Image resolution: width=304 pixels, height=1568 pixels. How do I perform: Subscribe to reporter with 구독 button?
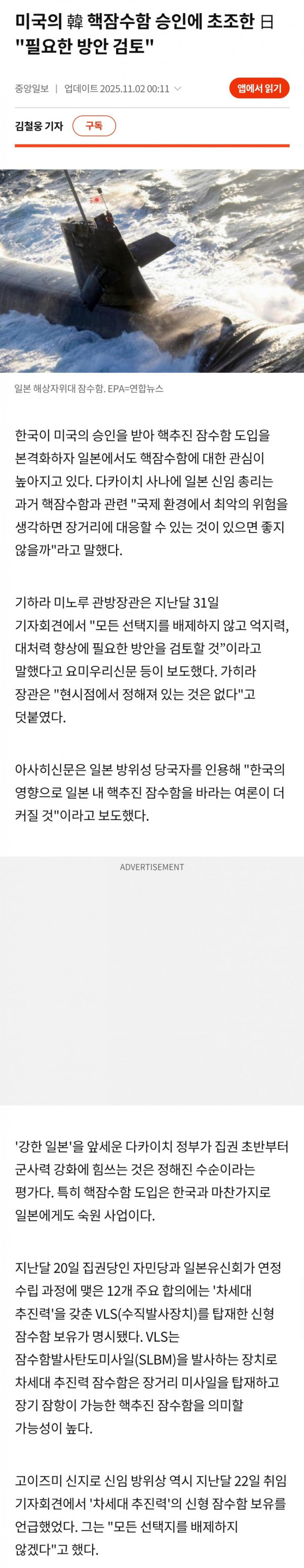(x=94, y=126)
